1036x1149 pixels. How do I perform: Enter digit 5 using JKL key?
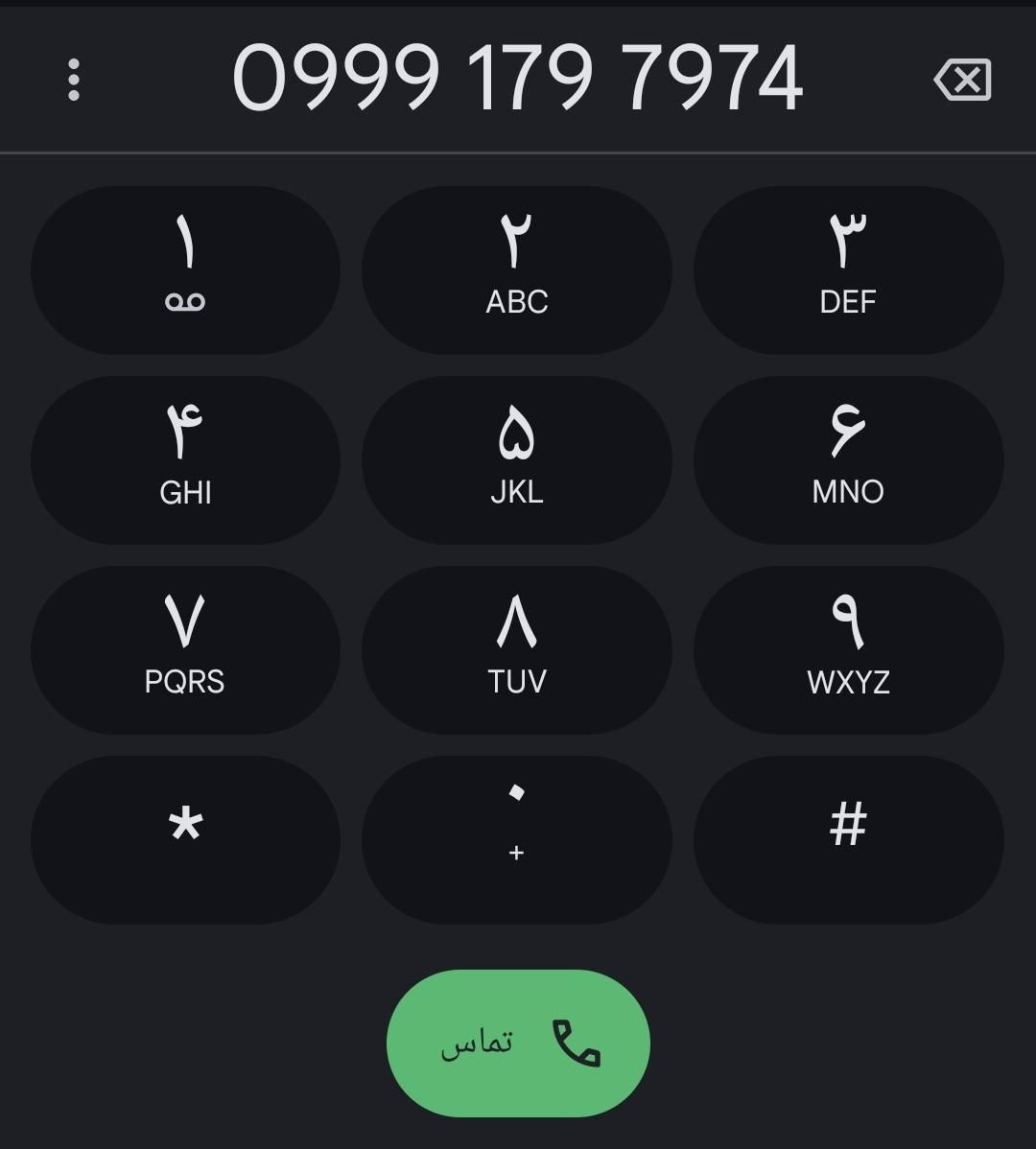click(516, 460)
